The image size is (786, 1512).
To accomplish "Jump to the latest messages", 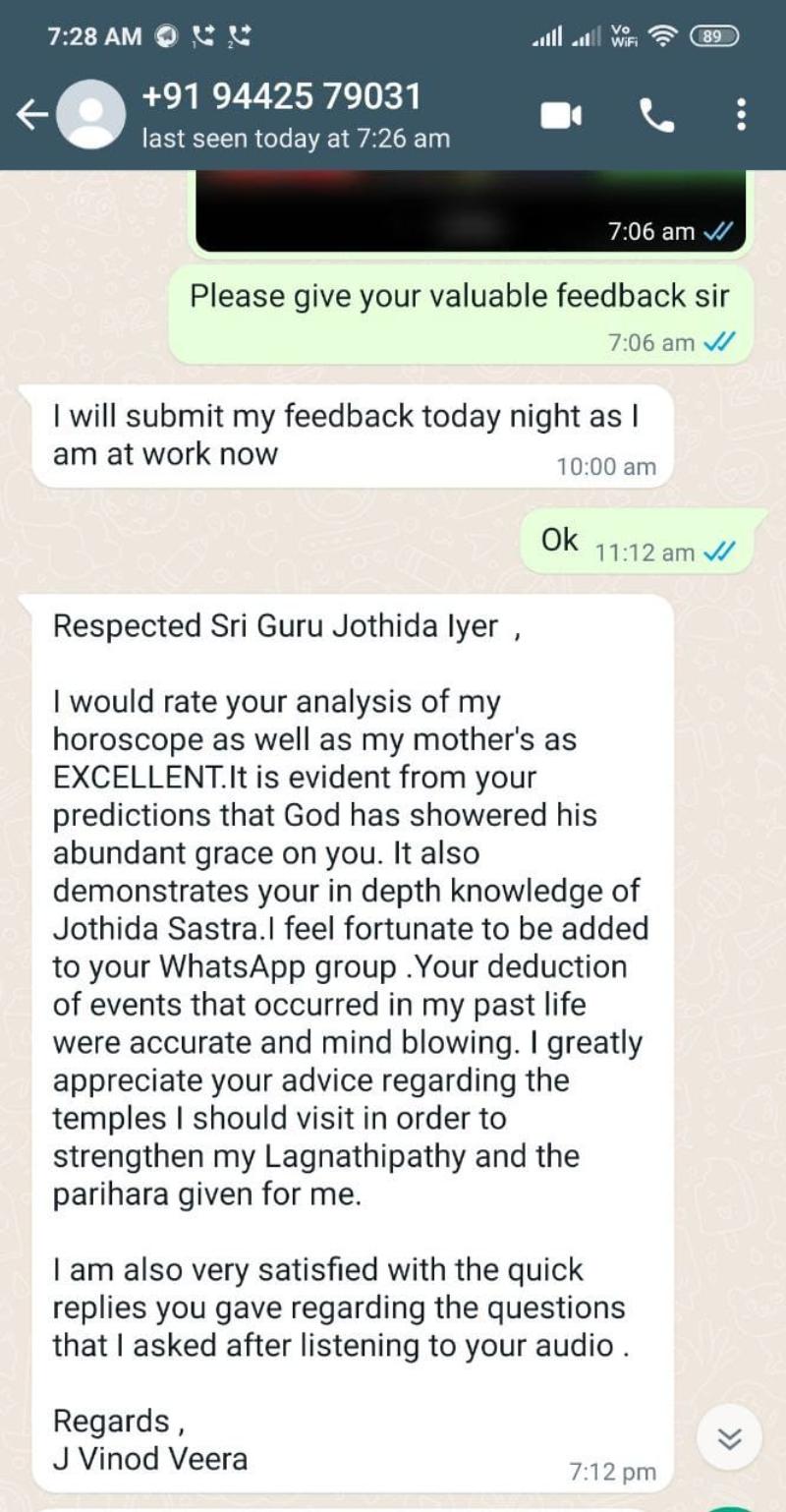I will (x=729, y=1440).
